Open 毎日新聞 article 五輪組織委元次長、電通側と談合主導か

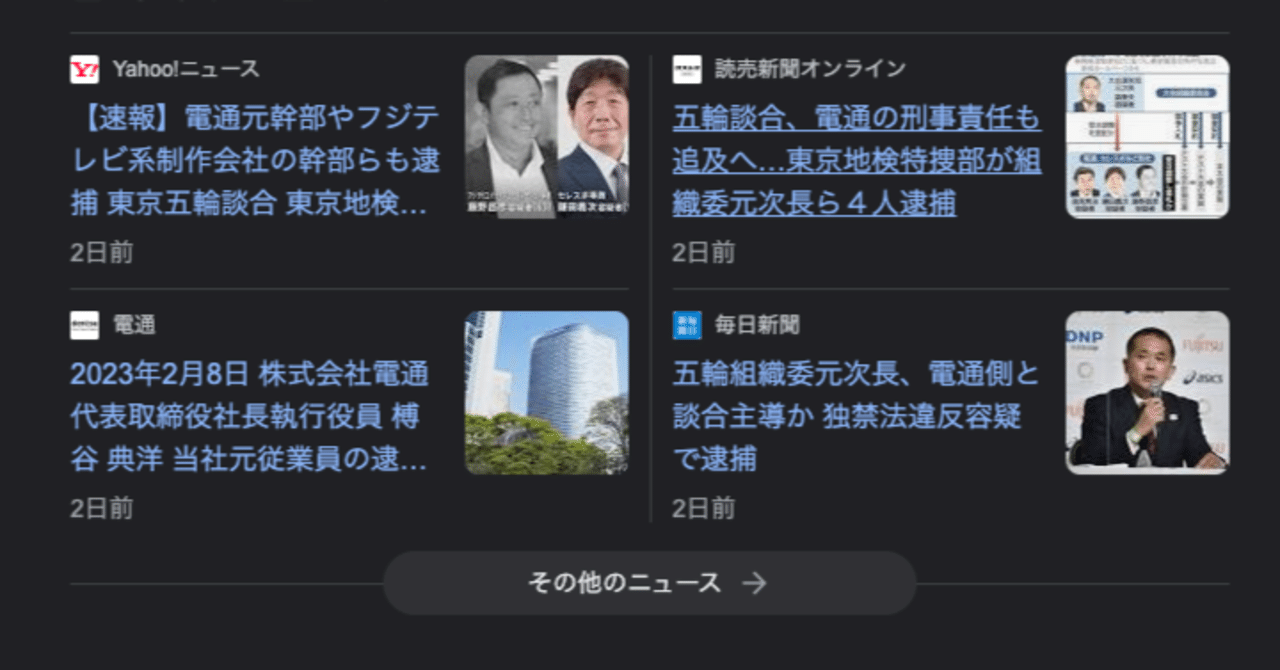click(x=856, y=417)
